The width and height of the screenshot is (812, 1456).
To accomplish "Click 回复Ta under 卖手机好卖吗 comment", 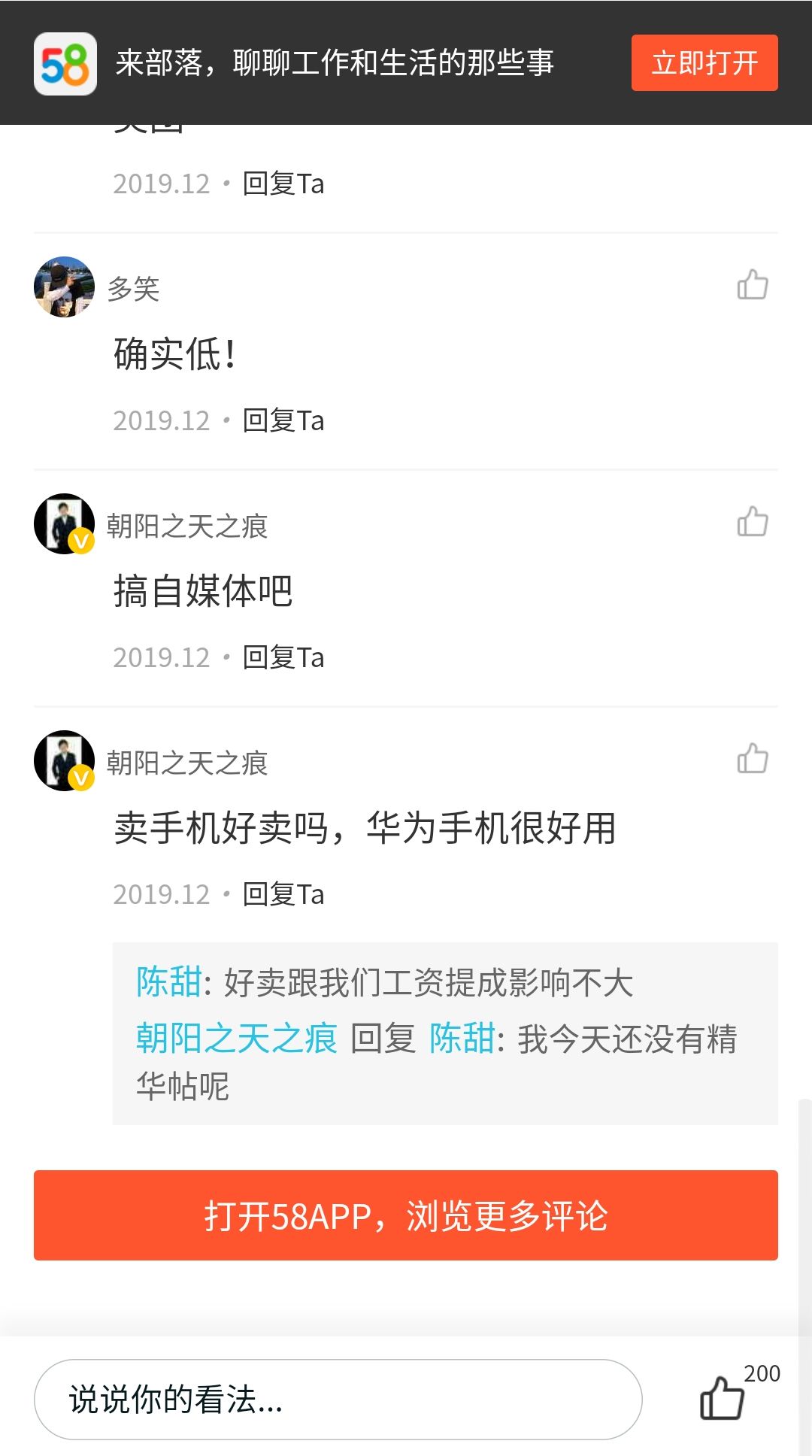I will pyautogui.click(x=282, y=894).
